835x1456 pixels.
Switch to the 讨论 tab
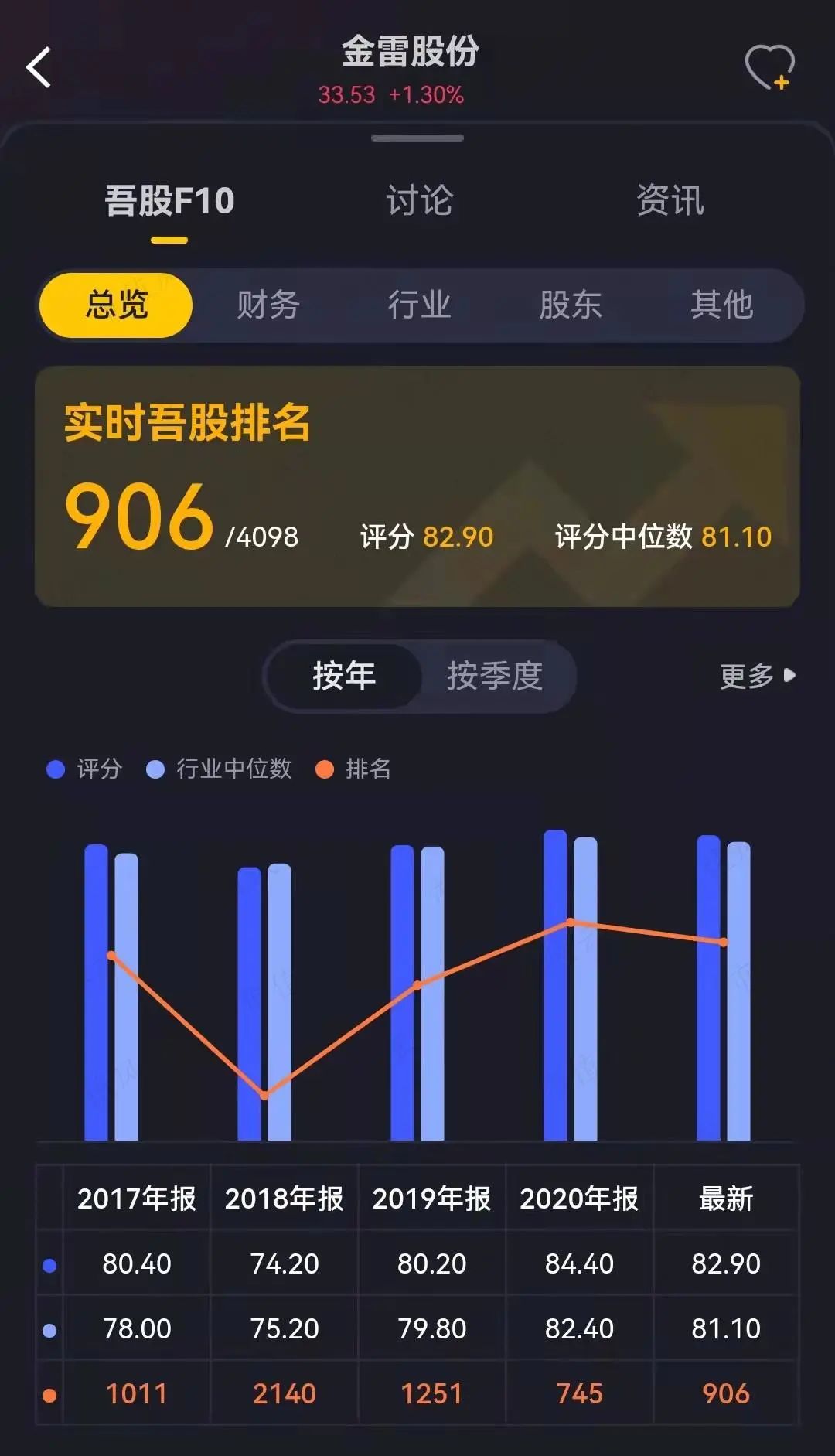click(419, 201)
